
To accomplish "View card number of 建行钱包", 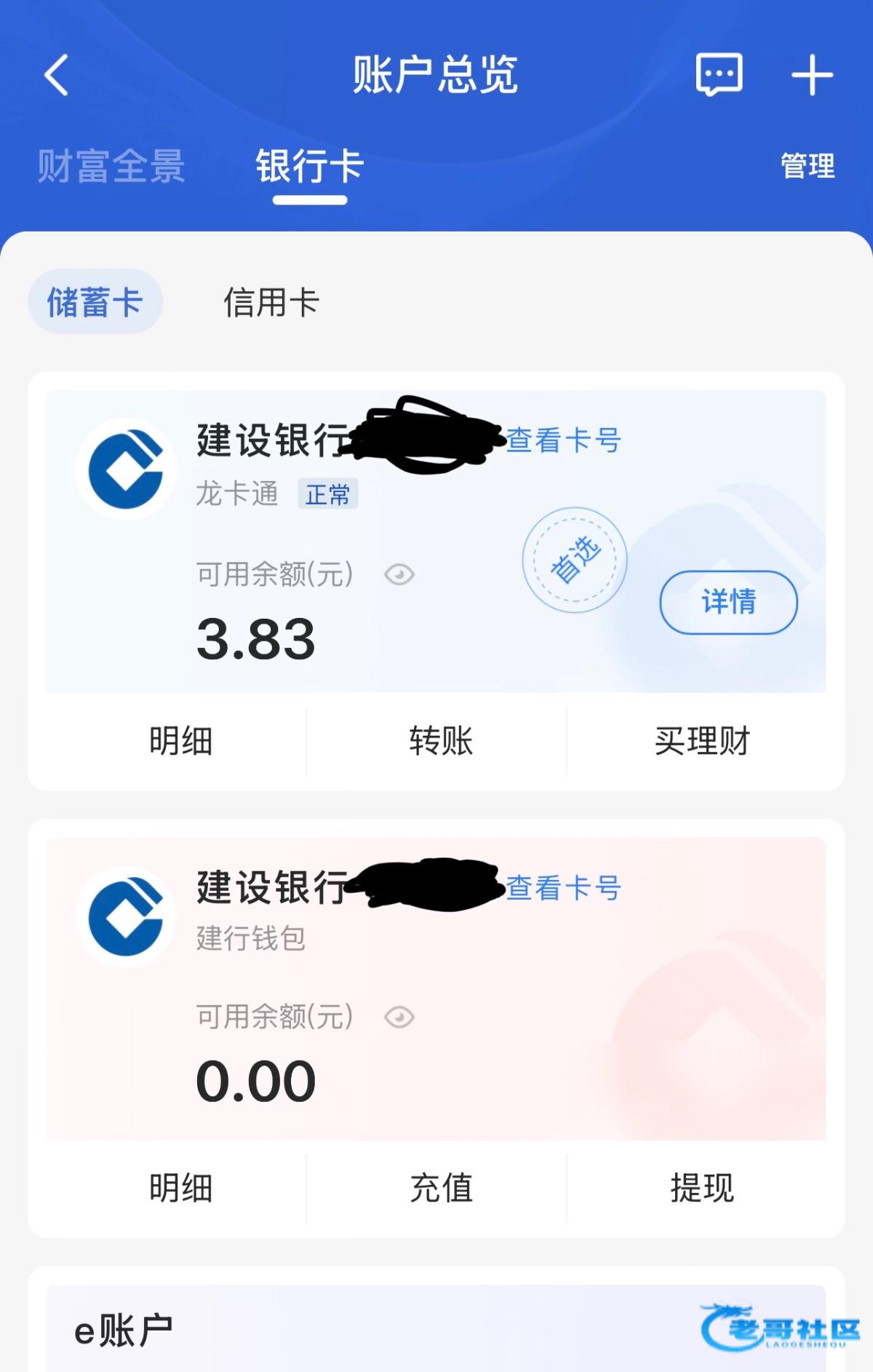I will [x=564, y=888].
